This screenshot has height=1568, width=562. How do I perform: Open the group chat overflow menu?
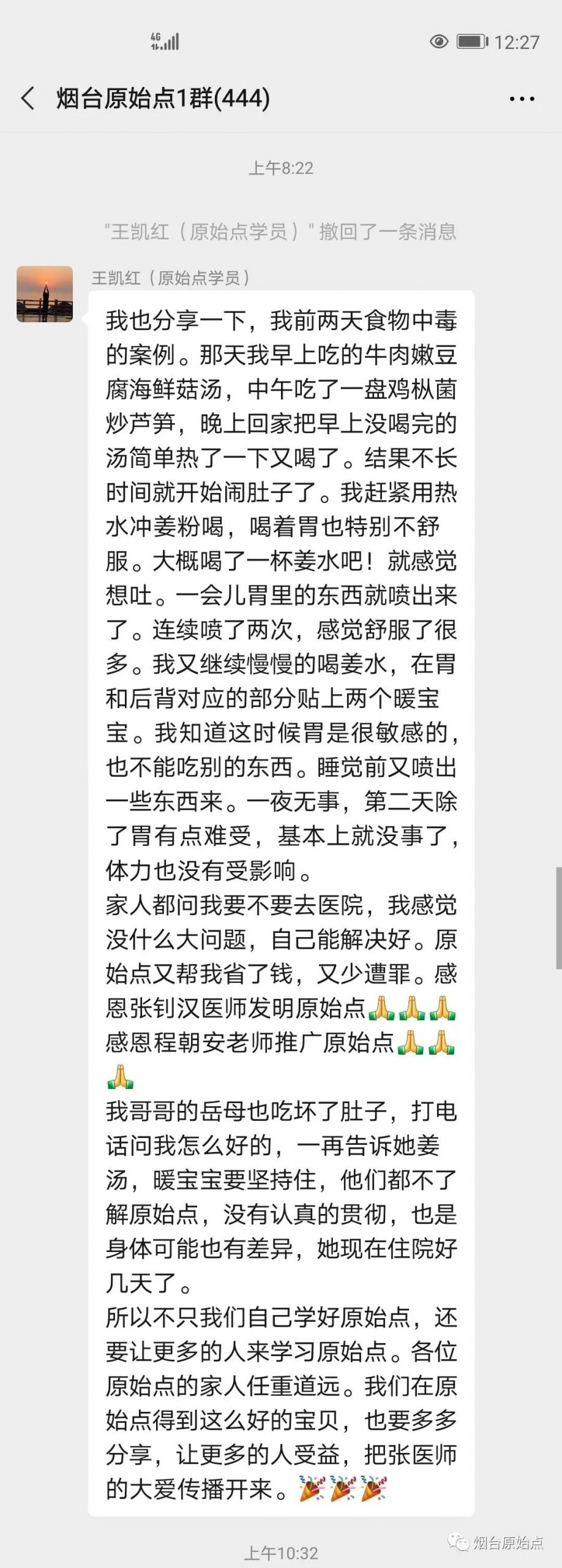coord(522,99)
